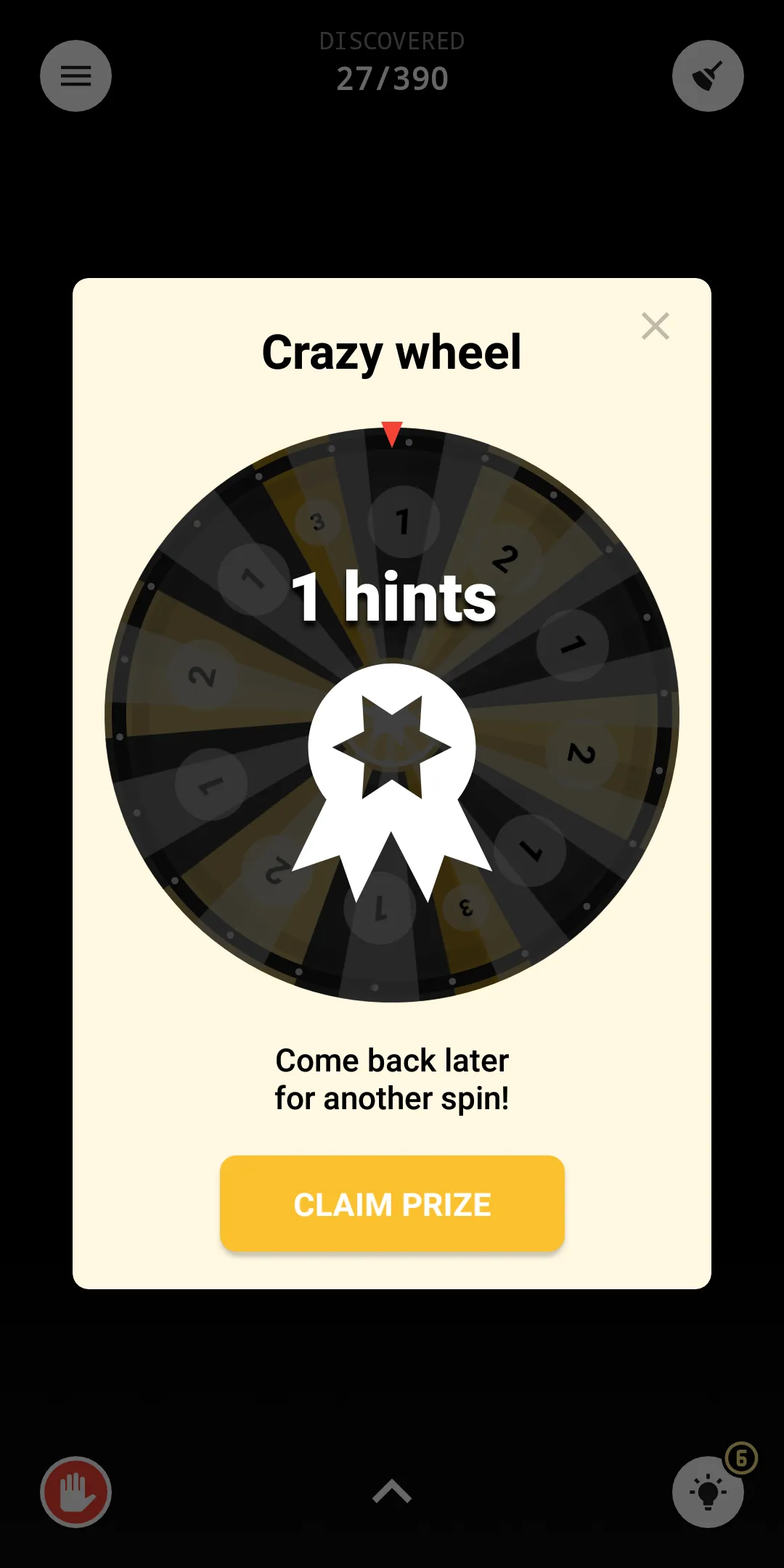
Task: Open the lightbulb hints button
Action: point(708,1492)
